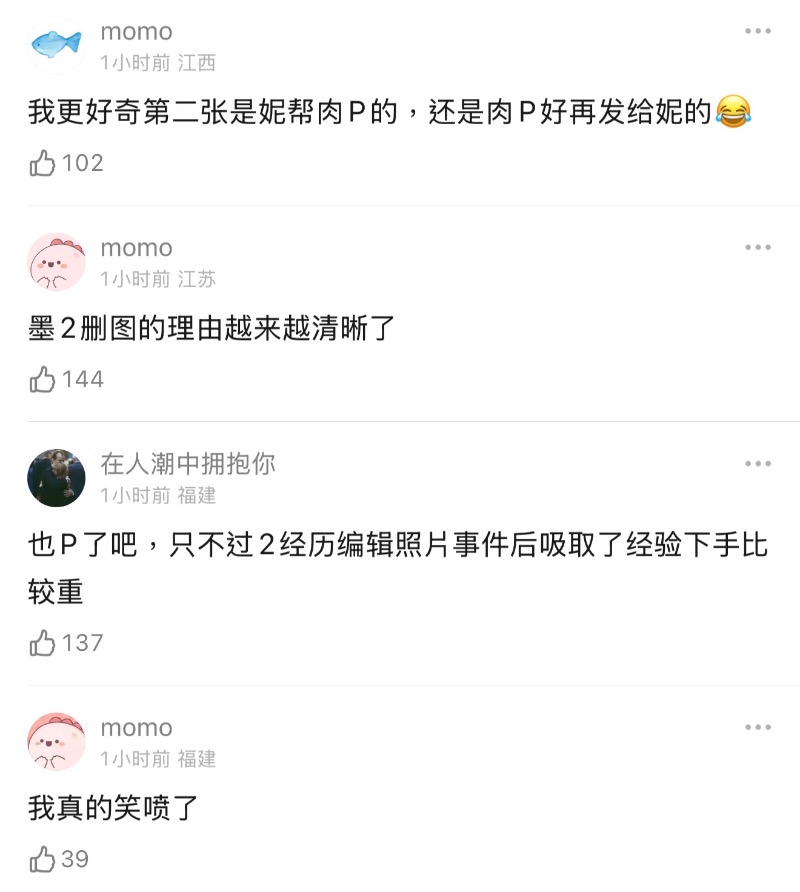This screenshot has height=892, width=800.
Task: Like 在人潮中拥抱你's comment
Action: coord(43,643)
